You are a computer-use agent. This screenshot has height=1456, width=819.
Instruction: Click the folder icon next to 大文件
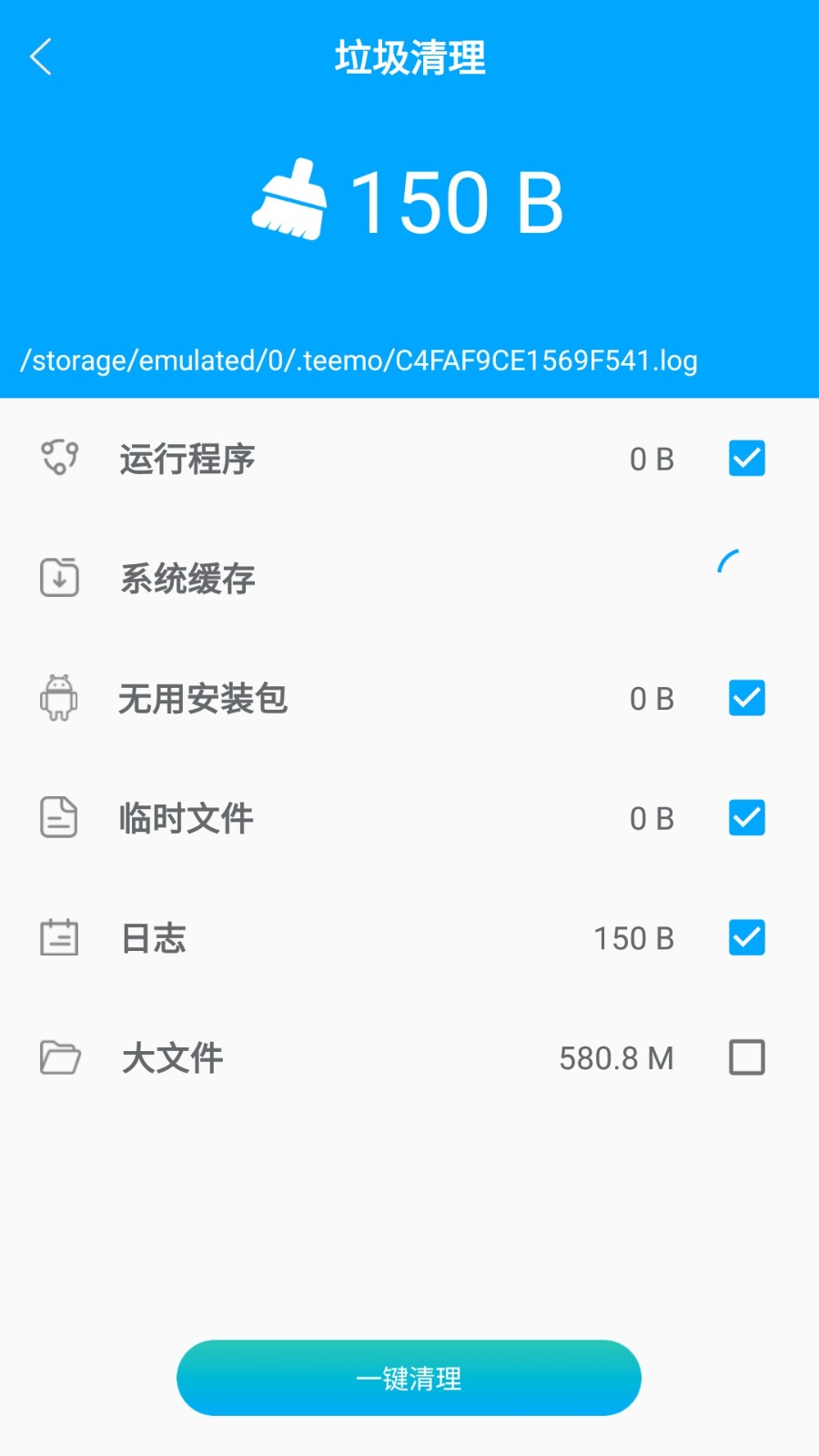point(58,1057)
